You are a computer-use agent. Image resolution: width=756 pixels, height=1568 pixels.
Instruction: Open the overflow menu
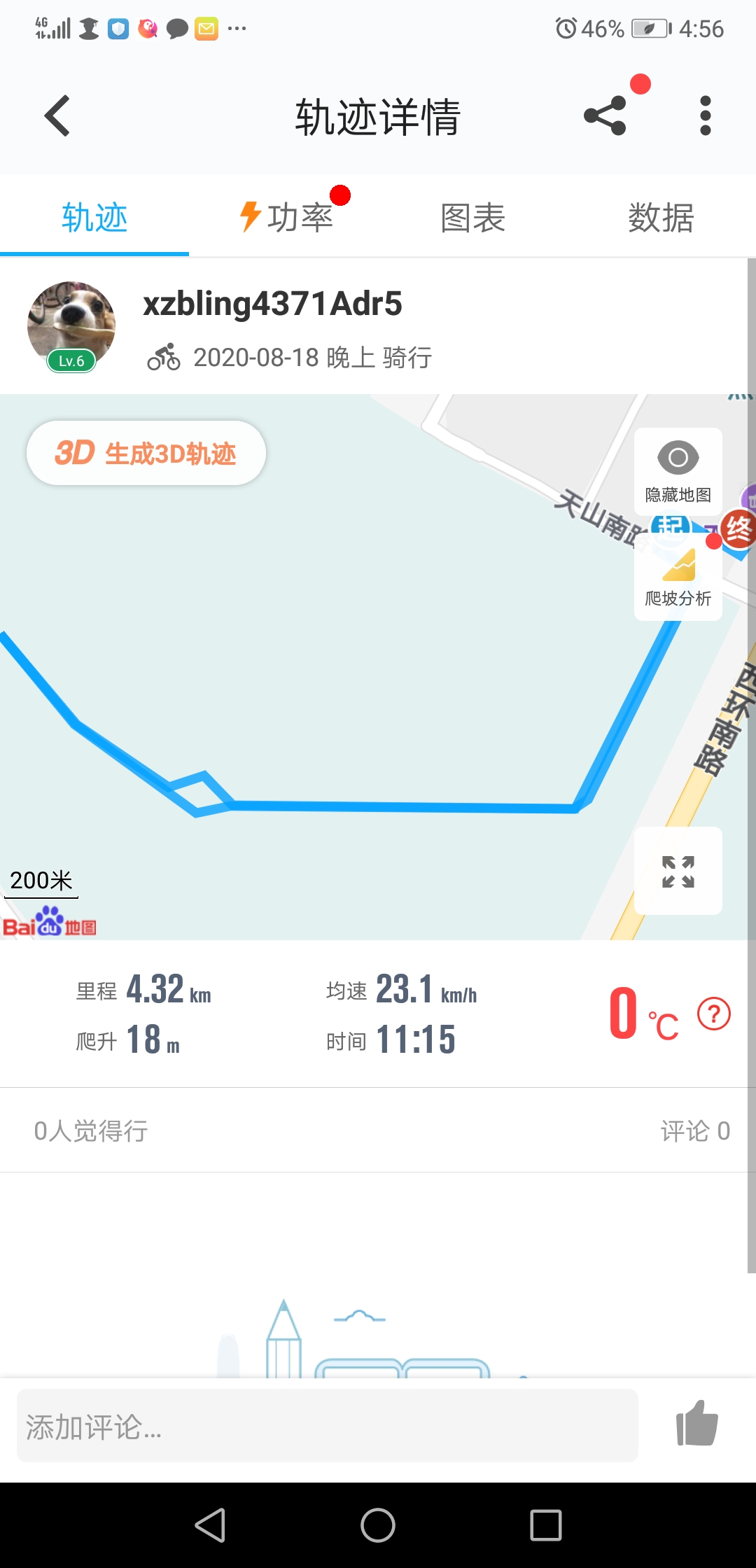[x=705, y=115]
